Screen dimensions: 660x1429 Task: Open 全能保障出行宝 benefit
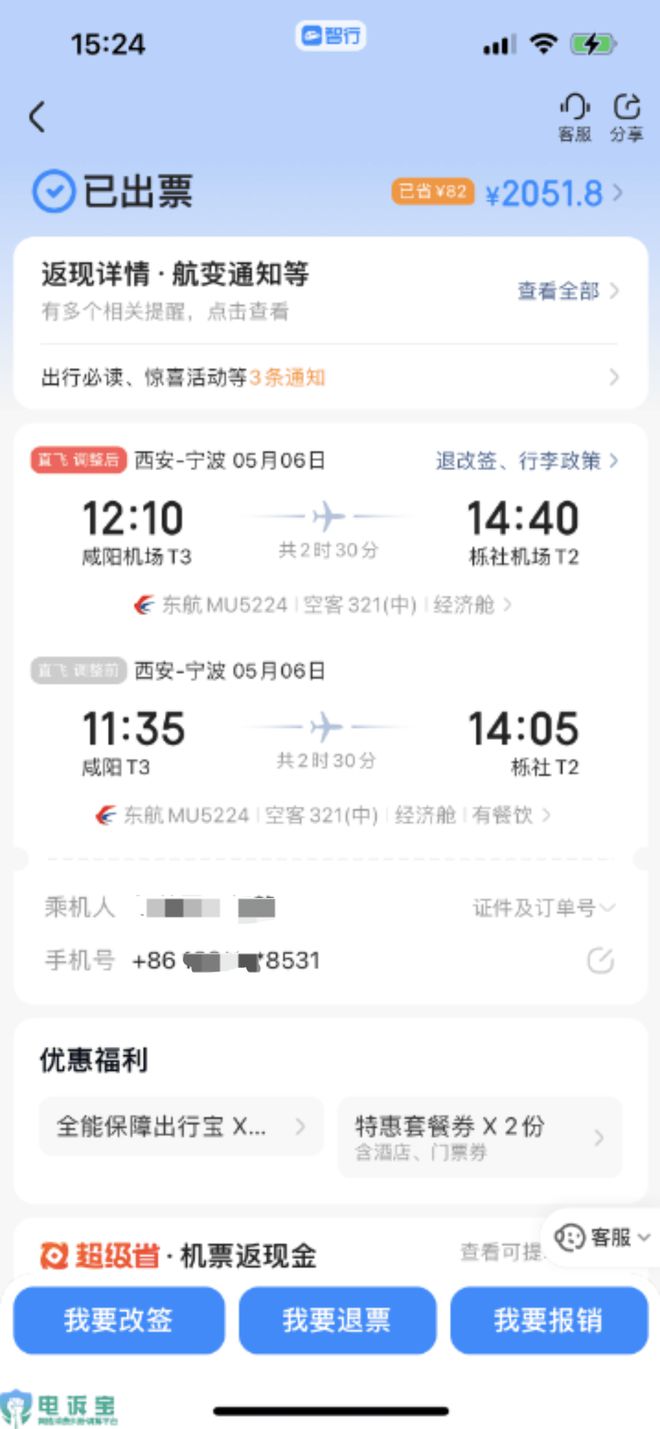pyautogui.click(x=181, y=1126)
